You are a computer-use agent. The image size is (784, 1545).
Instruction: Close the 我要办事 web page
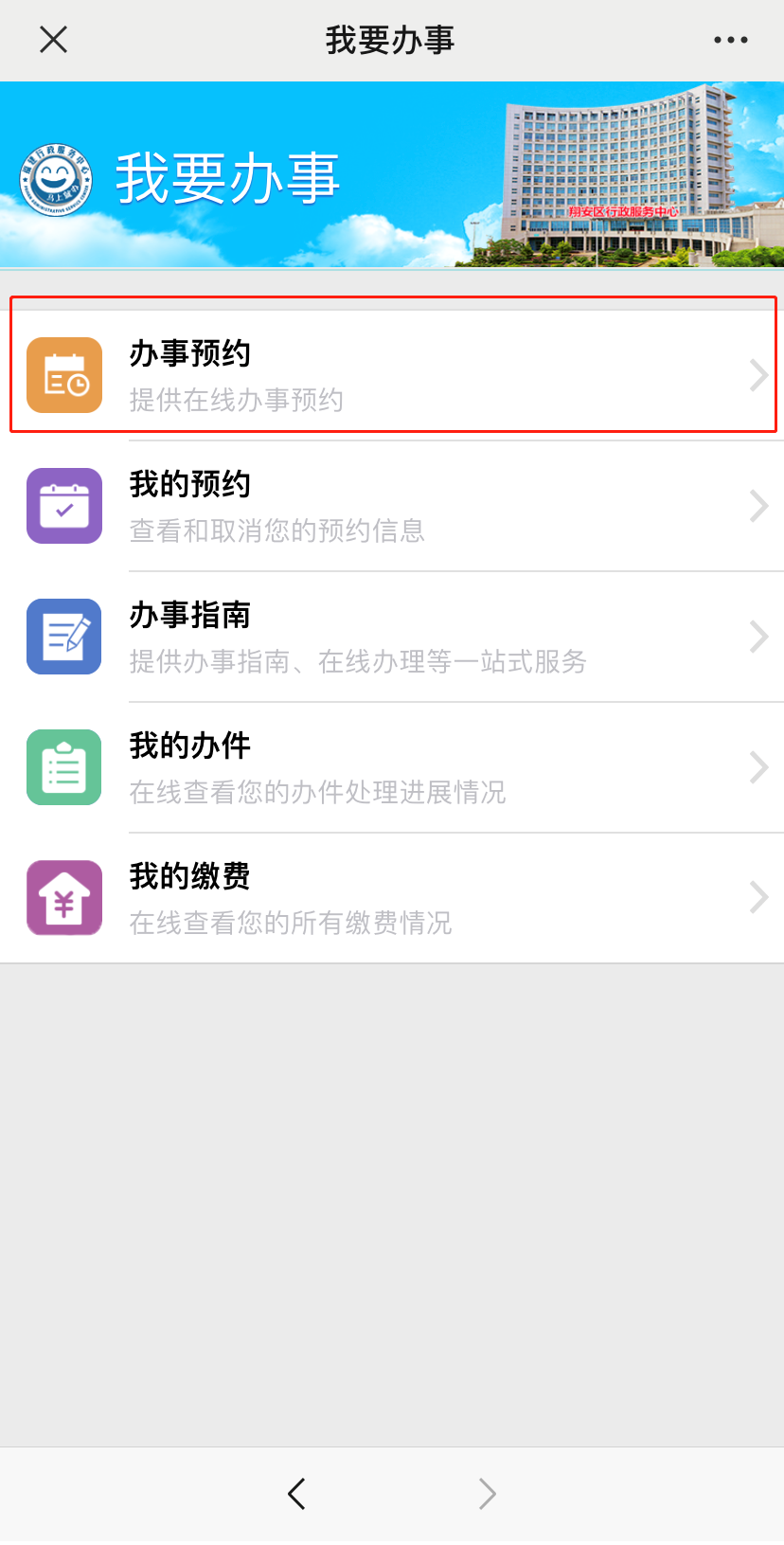pyautogui.click(x=53, y=40)
